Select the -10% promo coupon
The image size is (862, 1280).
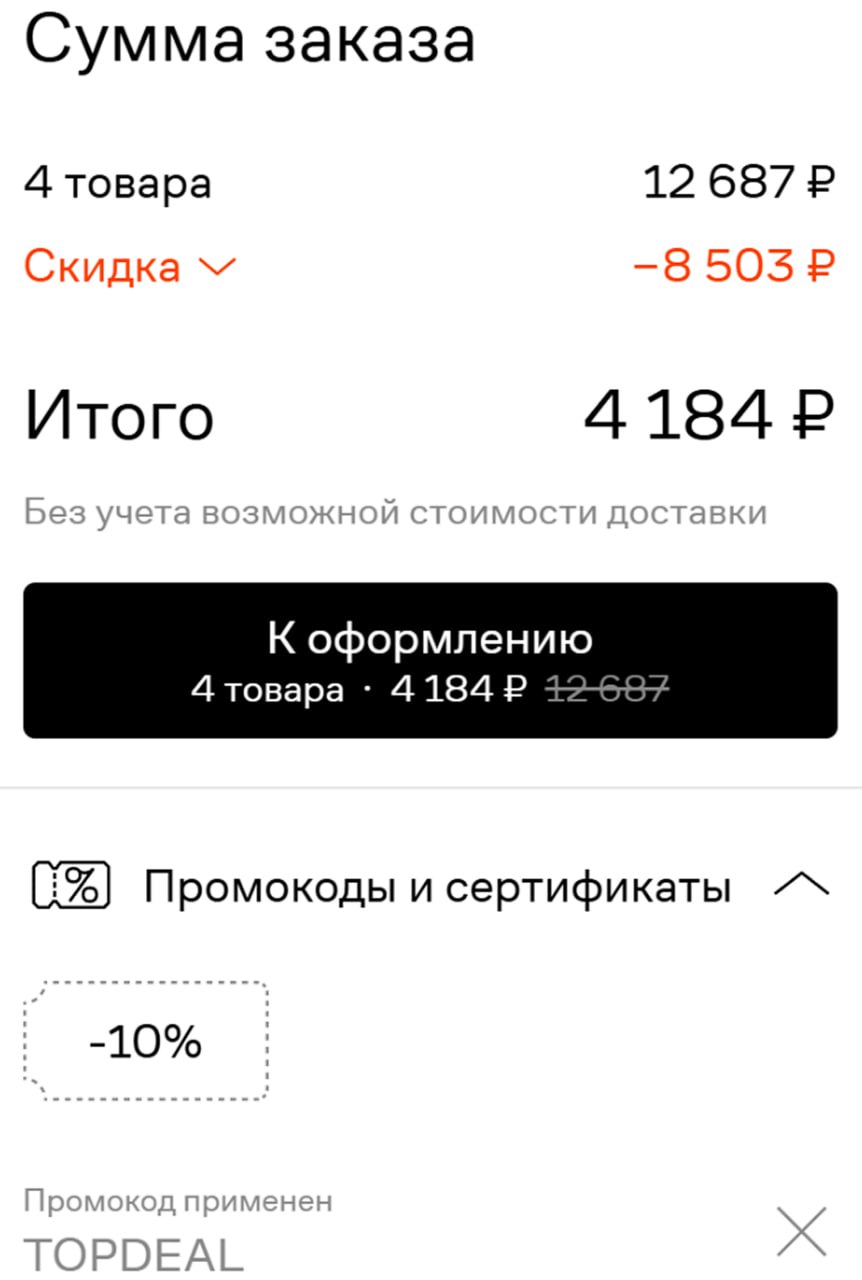point(146,1041)
